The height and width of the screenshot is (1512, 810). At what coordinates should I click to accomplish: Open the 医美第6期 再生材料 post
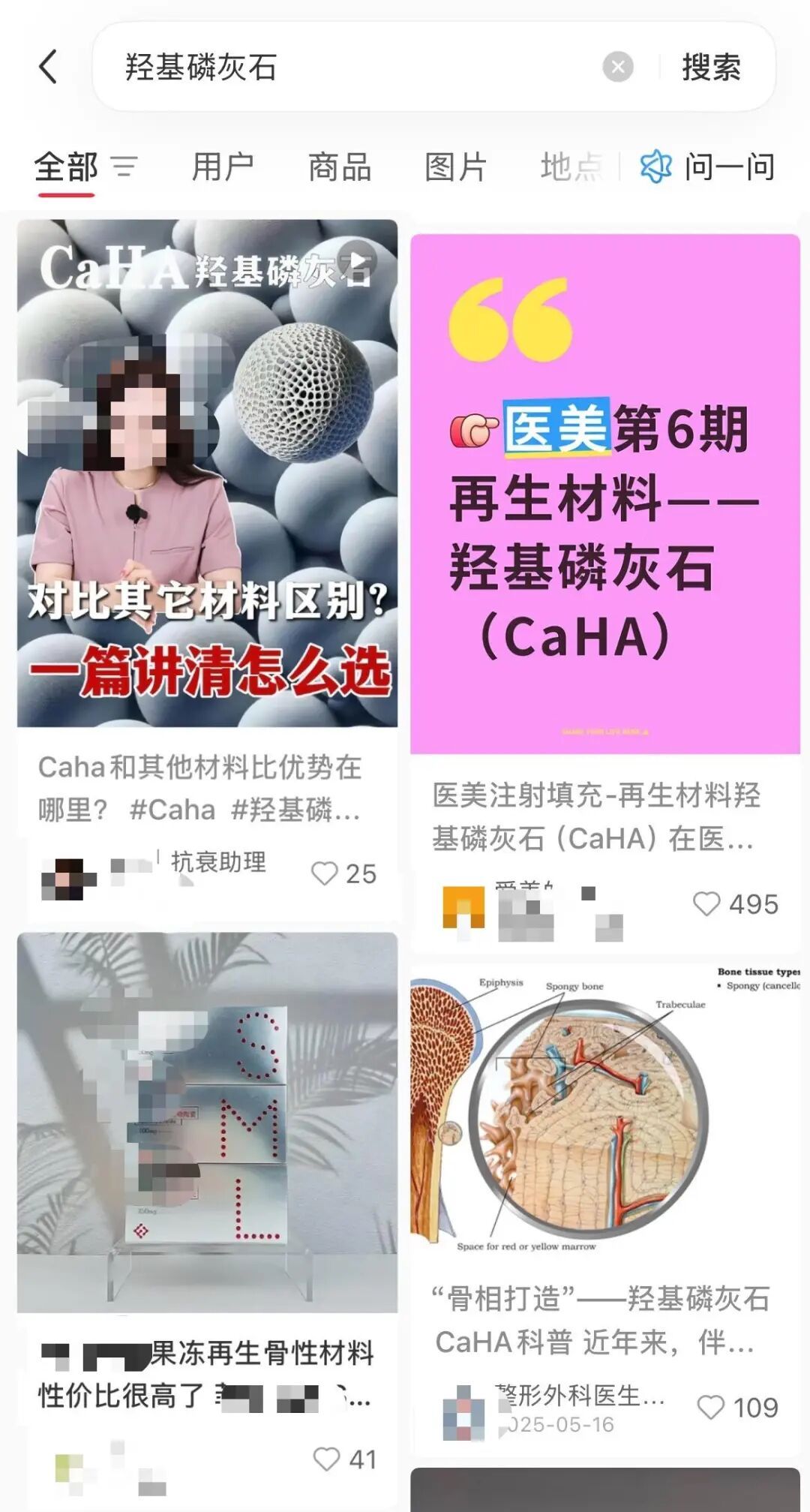(x=604, y=494)
